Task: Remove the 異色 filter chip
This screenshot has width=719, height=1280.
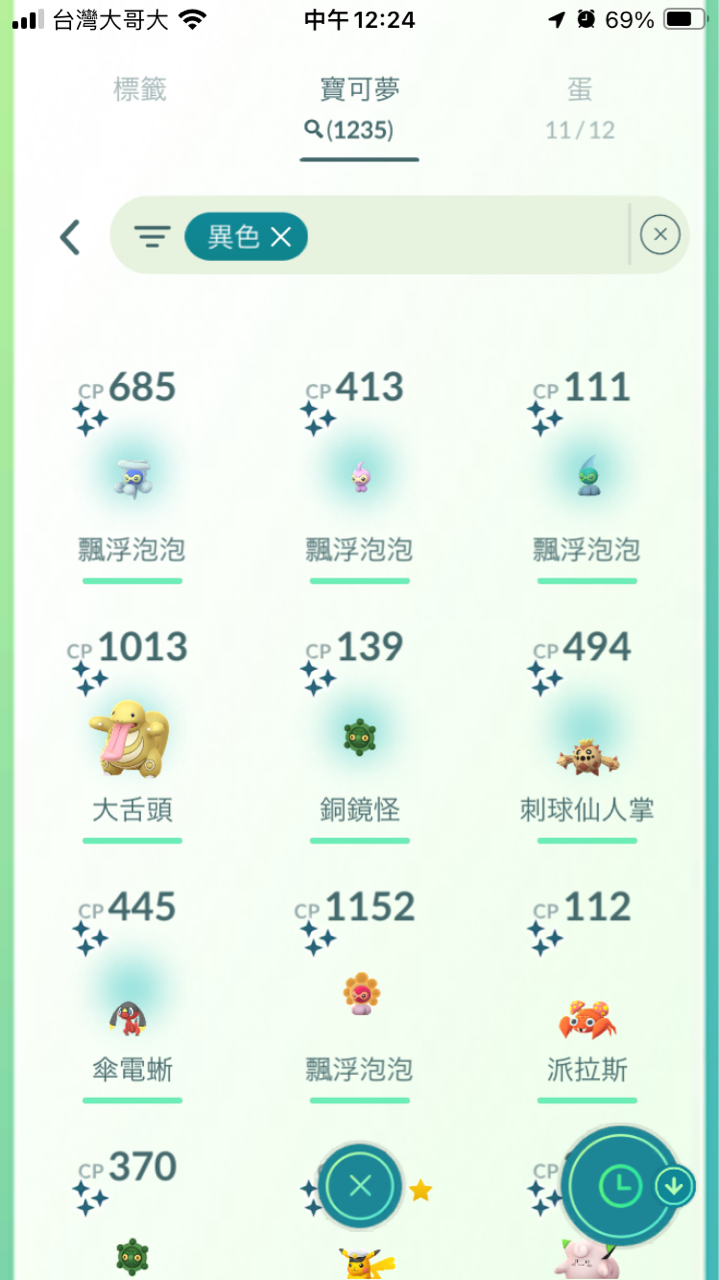Action: pyautogui.click(x=246, y=237)
